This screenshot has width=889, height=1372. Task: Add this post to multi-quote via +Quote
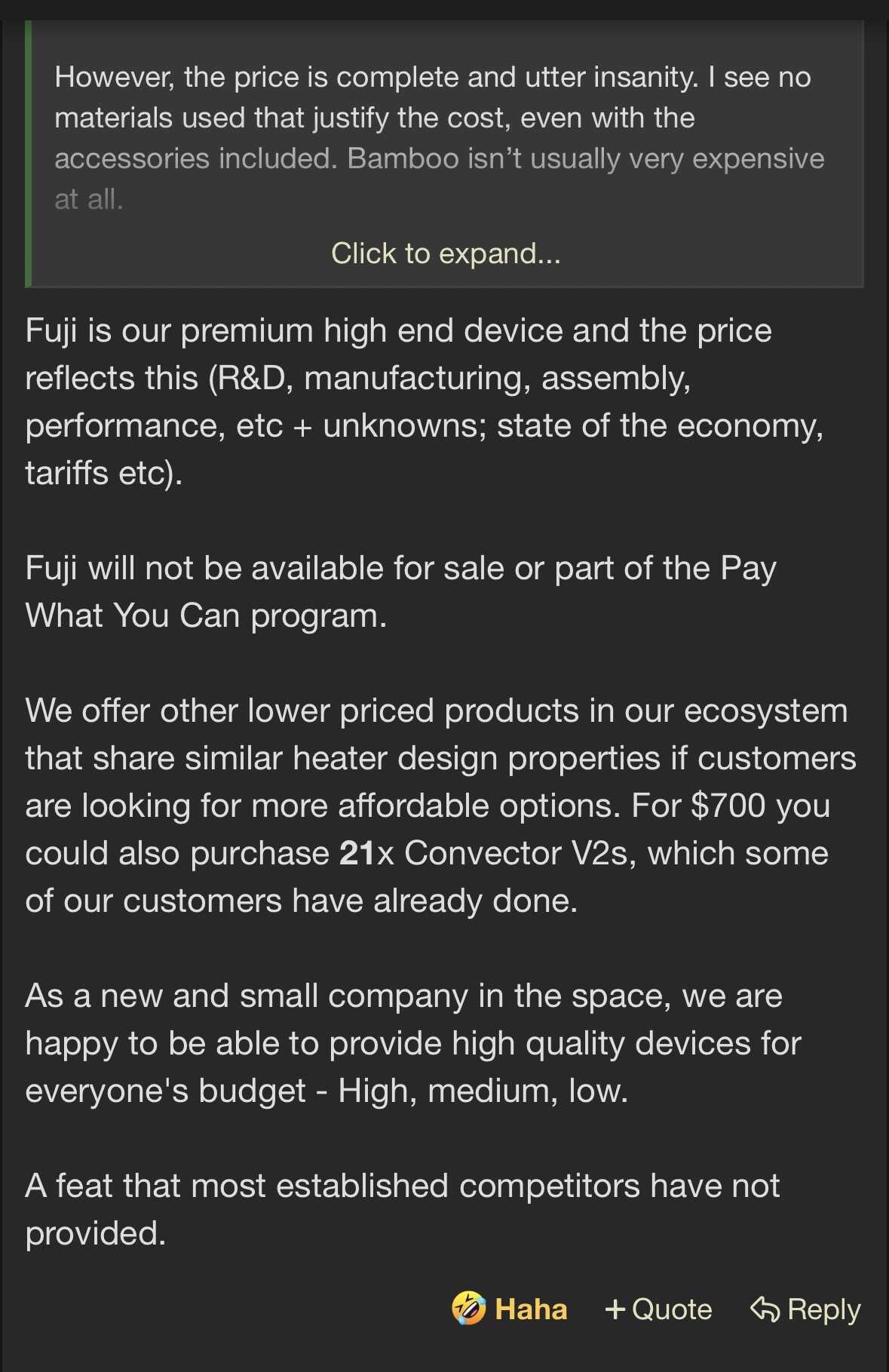click(658, 1309)
